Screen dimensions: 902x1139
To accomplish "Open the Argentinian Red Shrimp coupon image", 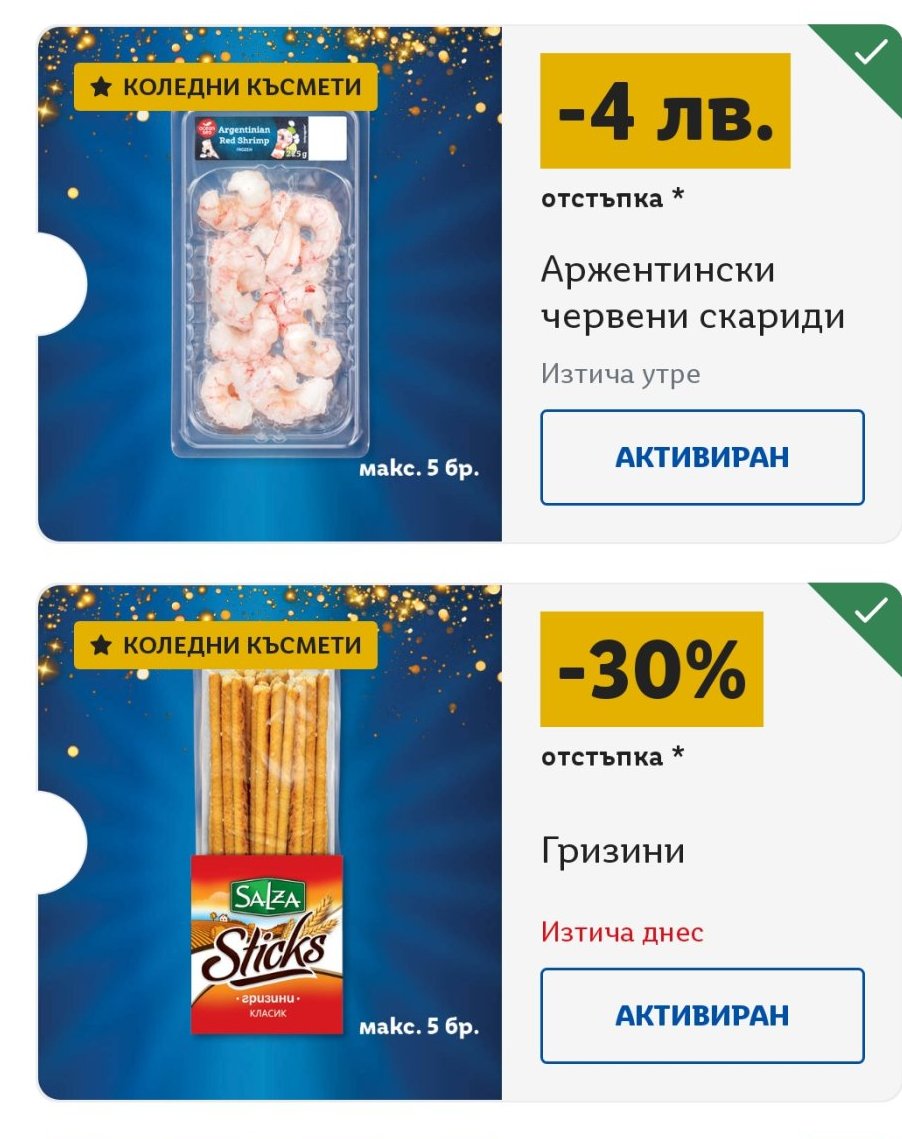I will (269, 283).
